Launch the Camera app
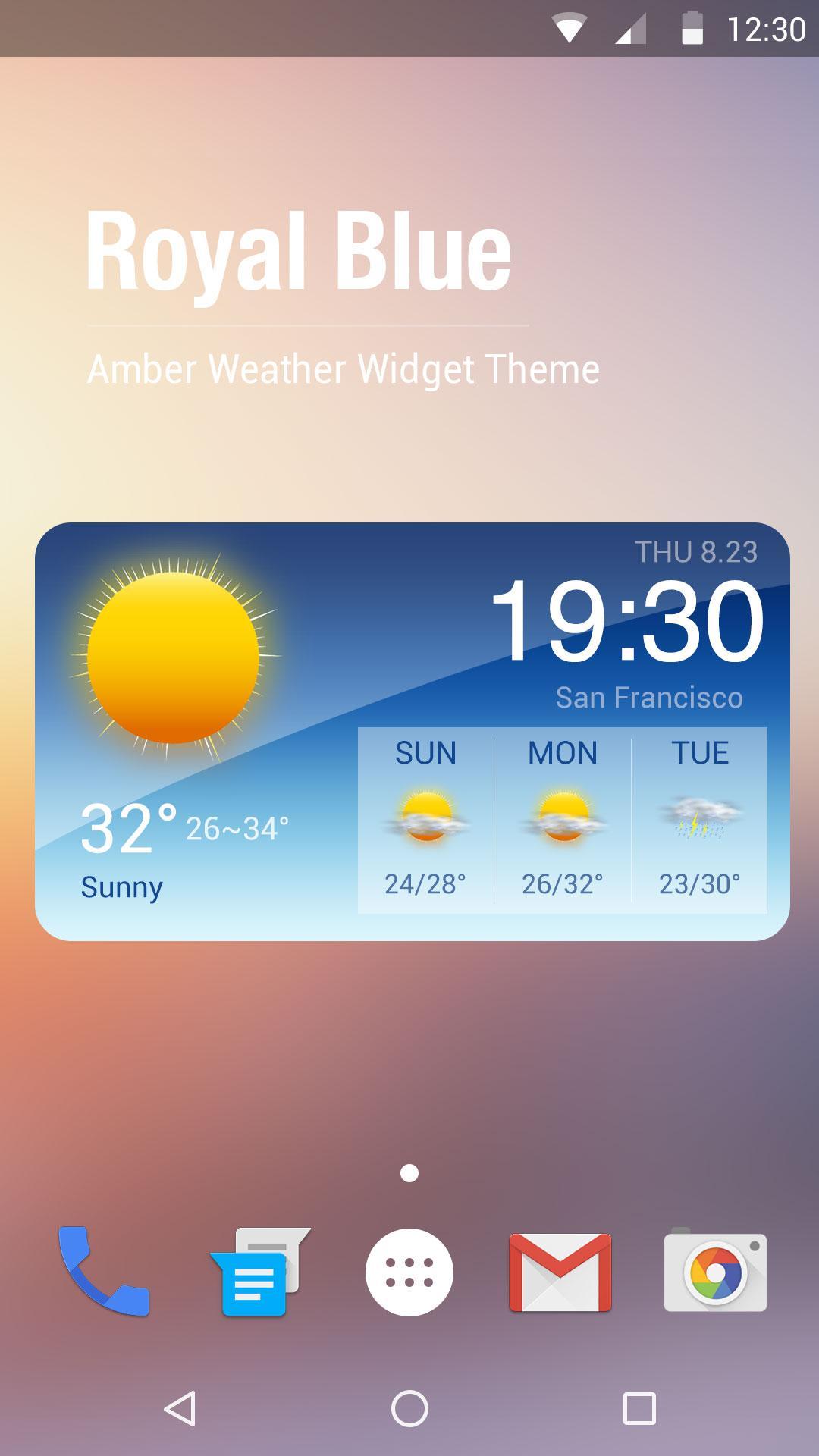The width and height of the screenshot is (819, 1456). tap(715, 1257)
